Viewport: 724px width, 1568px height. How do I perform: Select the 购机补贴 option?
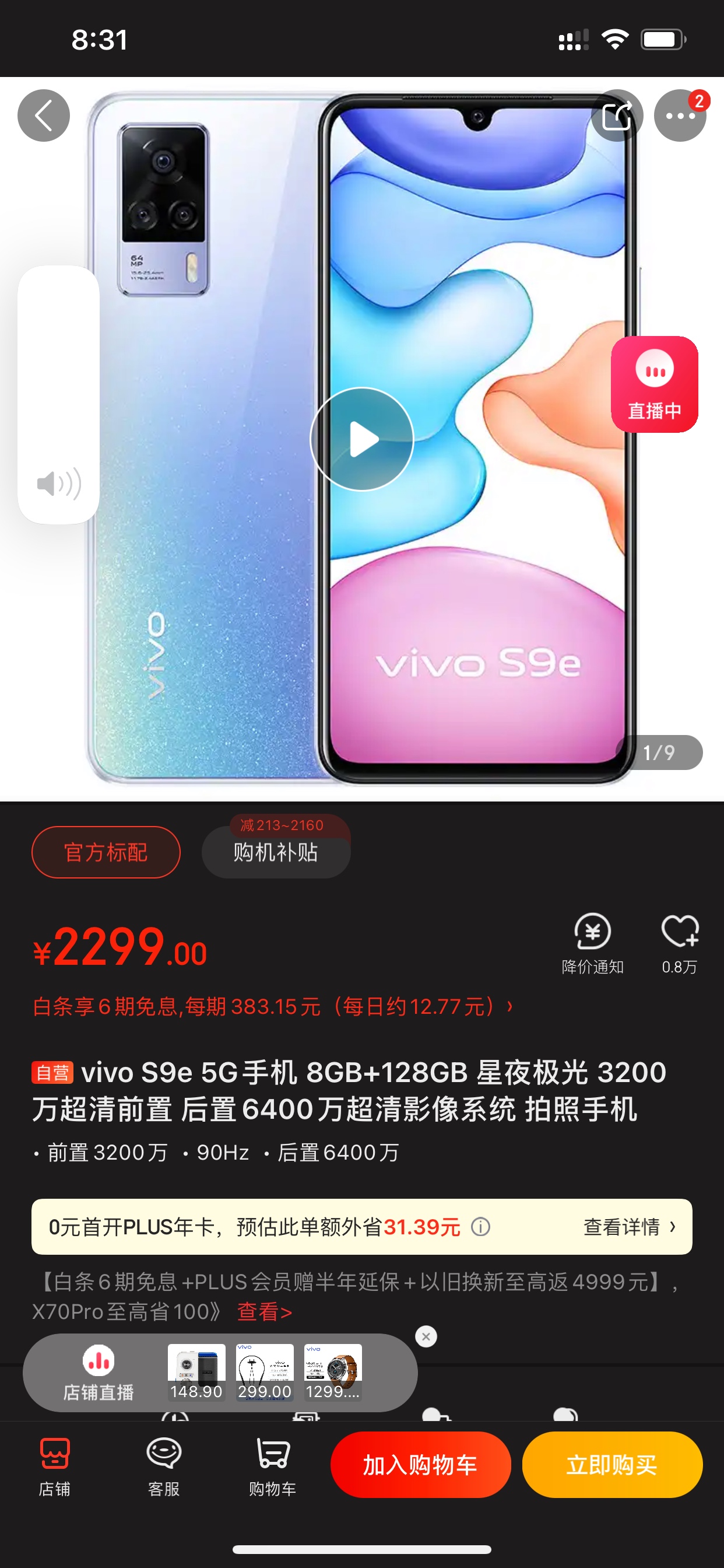(276, 852)
